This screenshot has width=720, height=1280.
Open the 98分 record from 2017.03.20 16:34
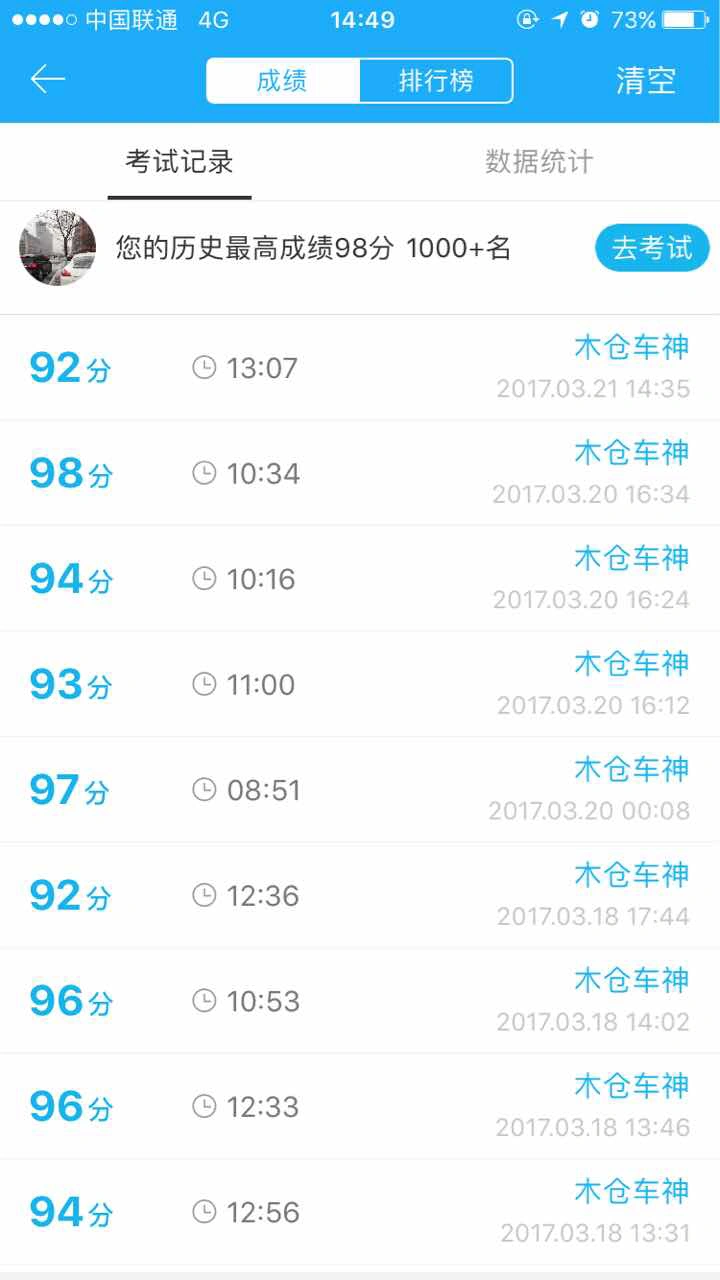tap(360, 473)
